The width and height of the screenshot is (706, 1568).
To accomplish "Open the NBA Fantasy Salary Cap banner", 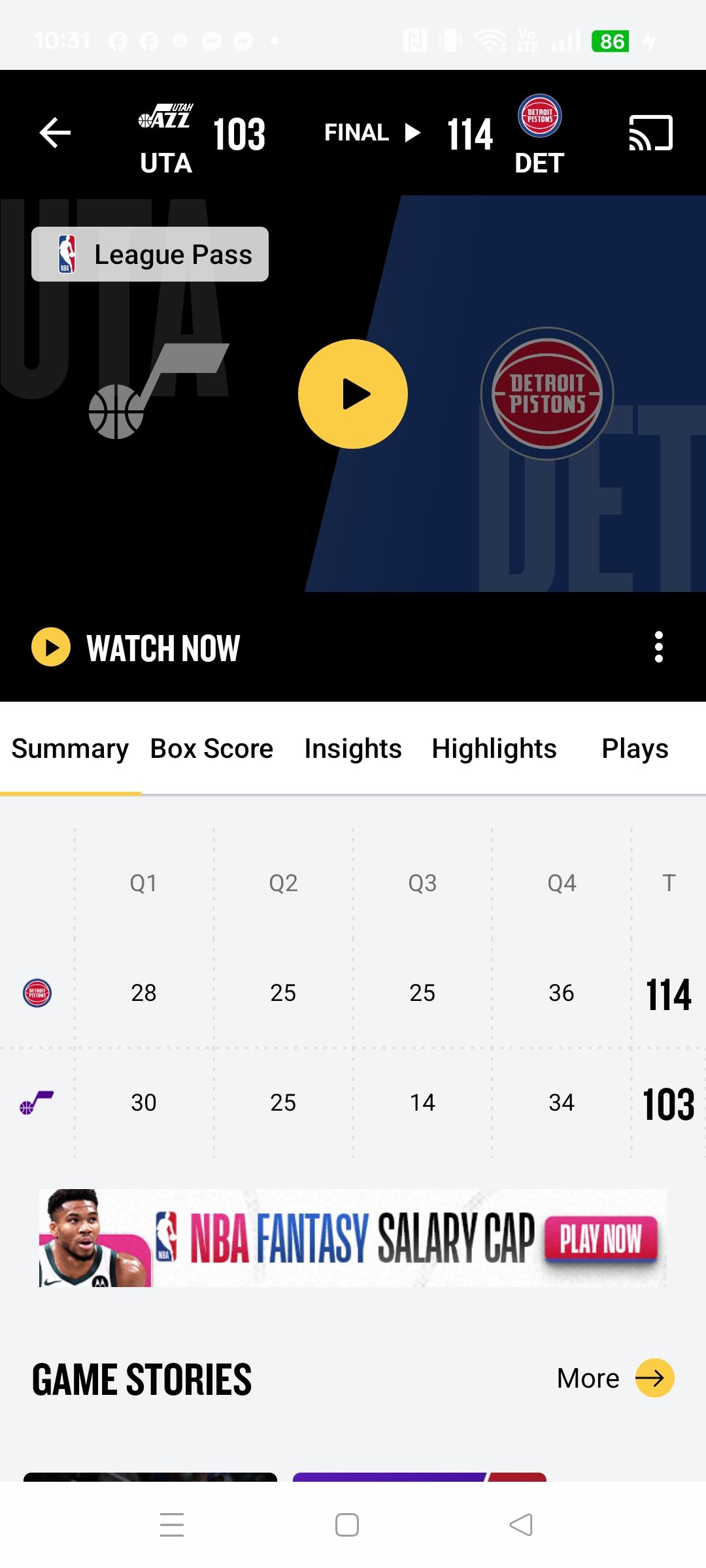I will 353,1238.
